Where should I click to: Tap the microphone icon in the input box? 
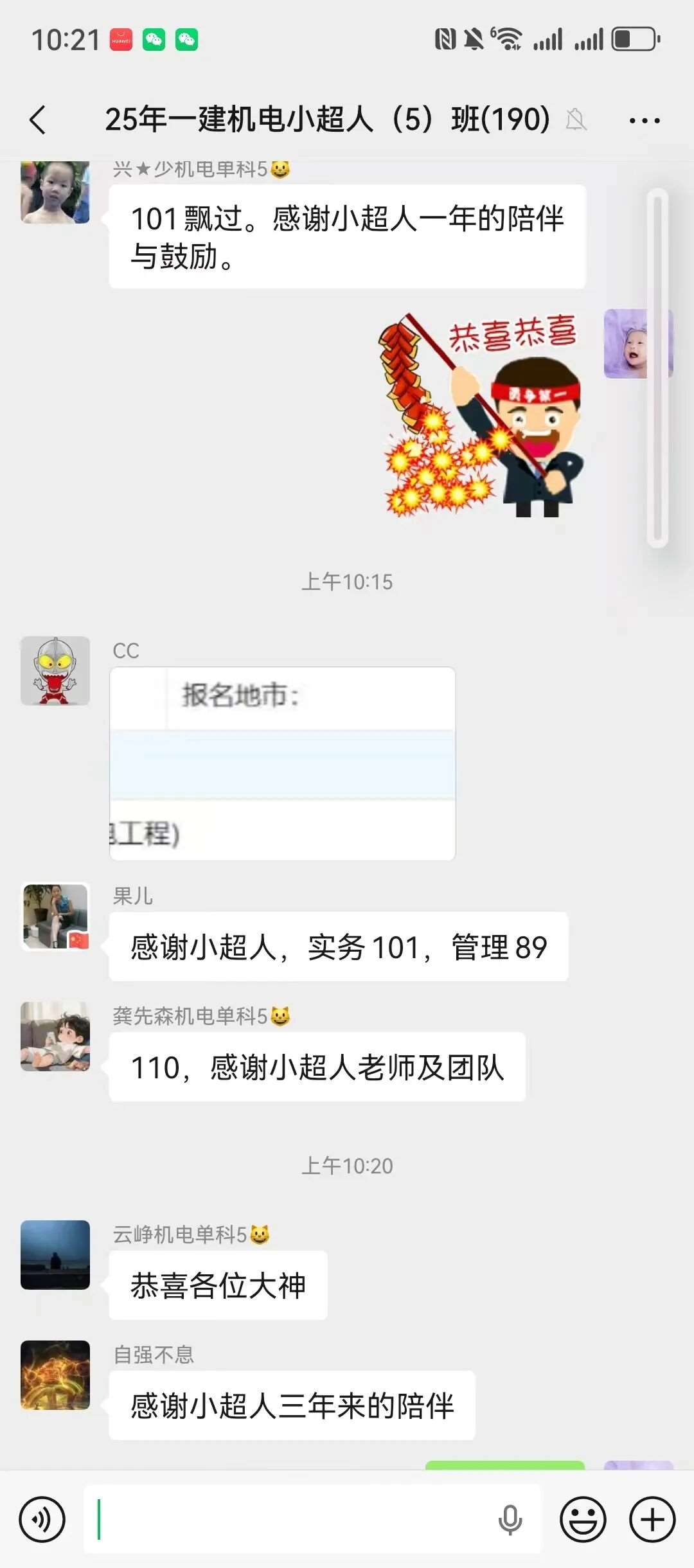click(x=510, y=1520)
